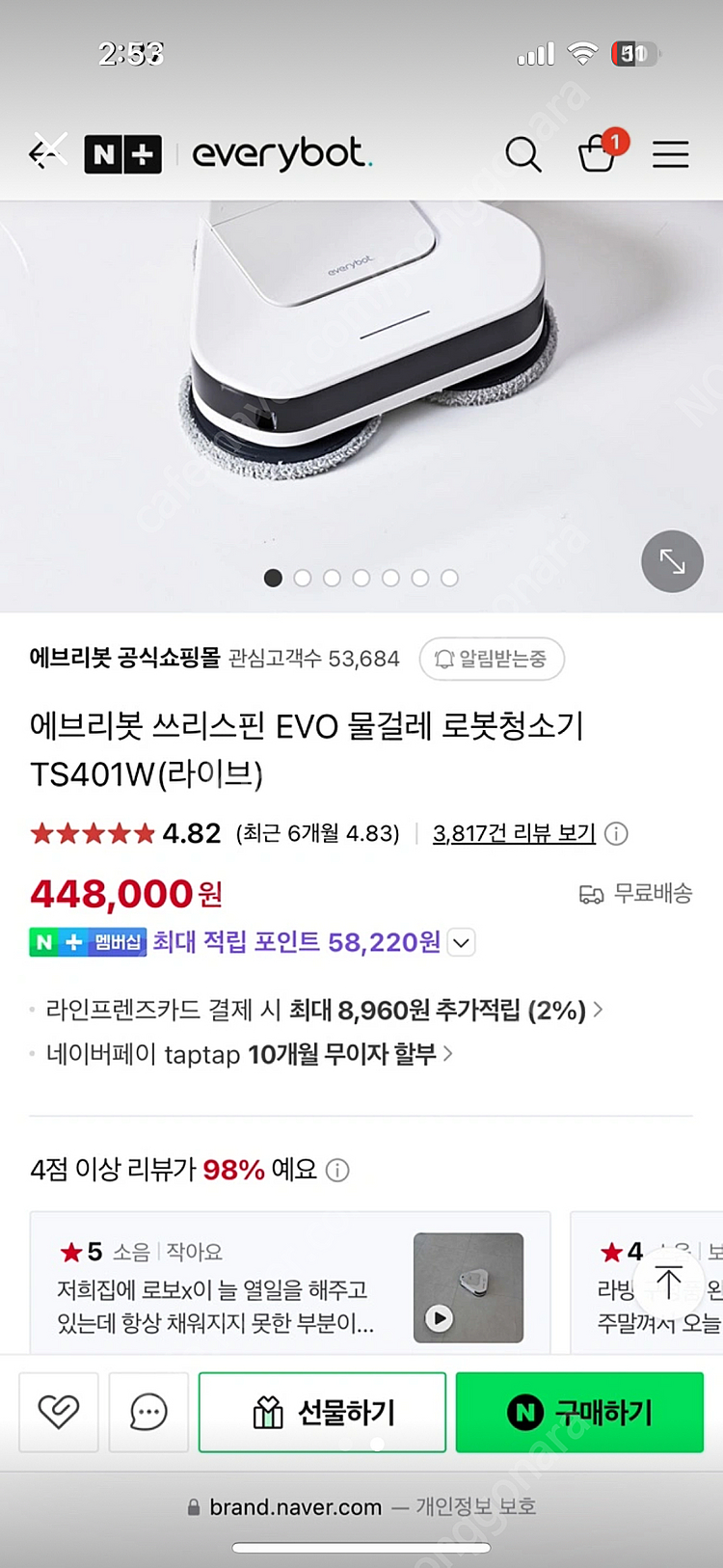Open the hamburger menu
This screenshot has height=1568, width=723.
point(670,154)
